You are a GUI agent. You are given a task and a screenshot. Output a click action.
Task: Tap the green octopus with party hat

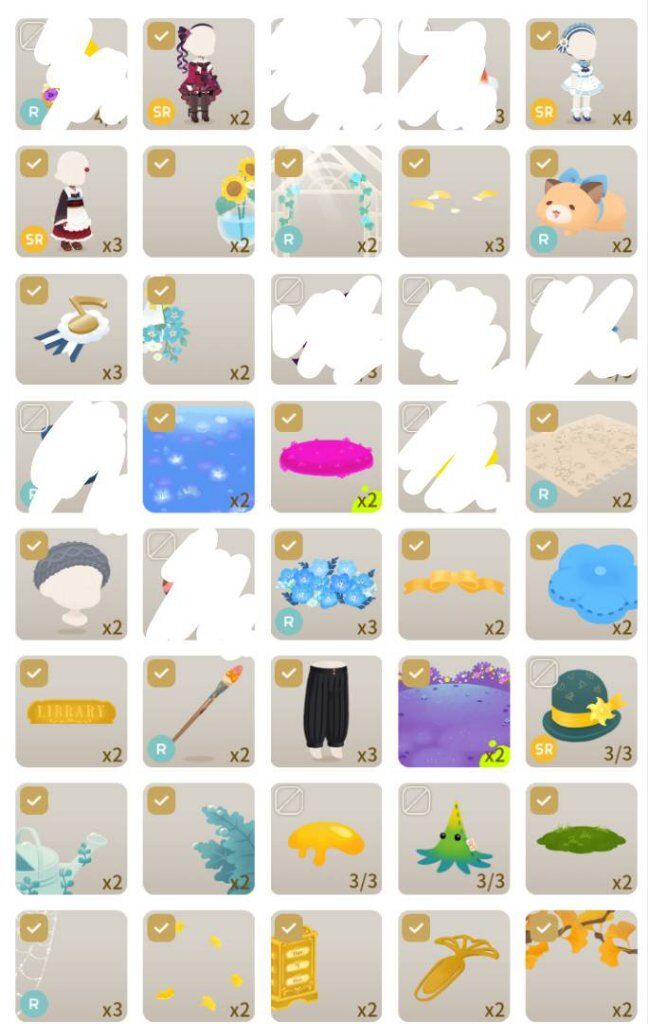pyautogui.click(x=454, y=839)
